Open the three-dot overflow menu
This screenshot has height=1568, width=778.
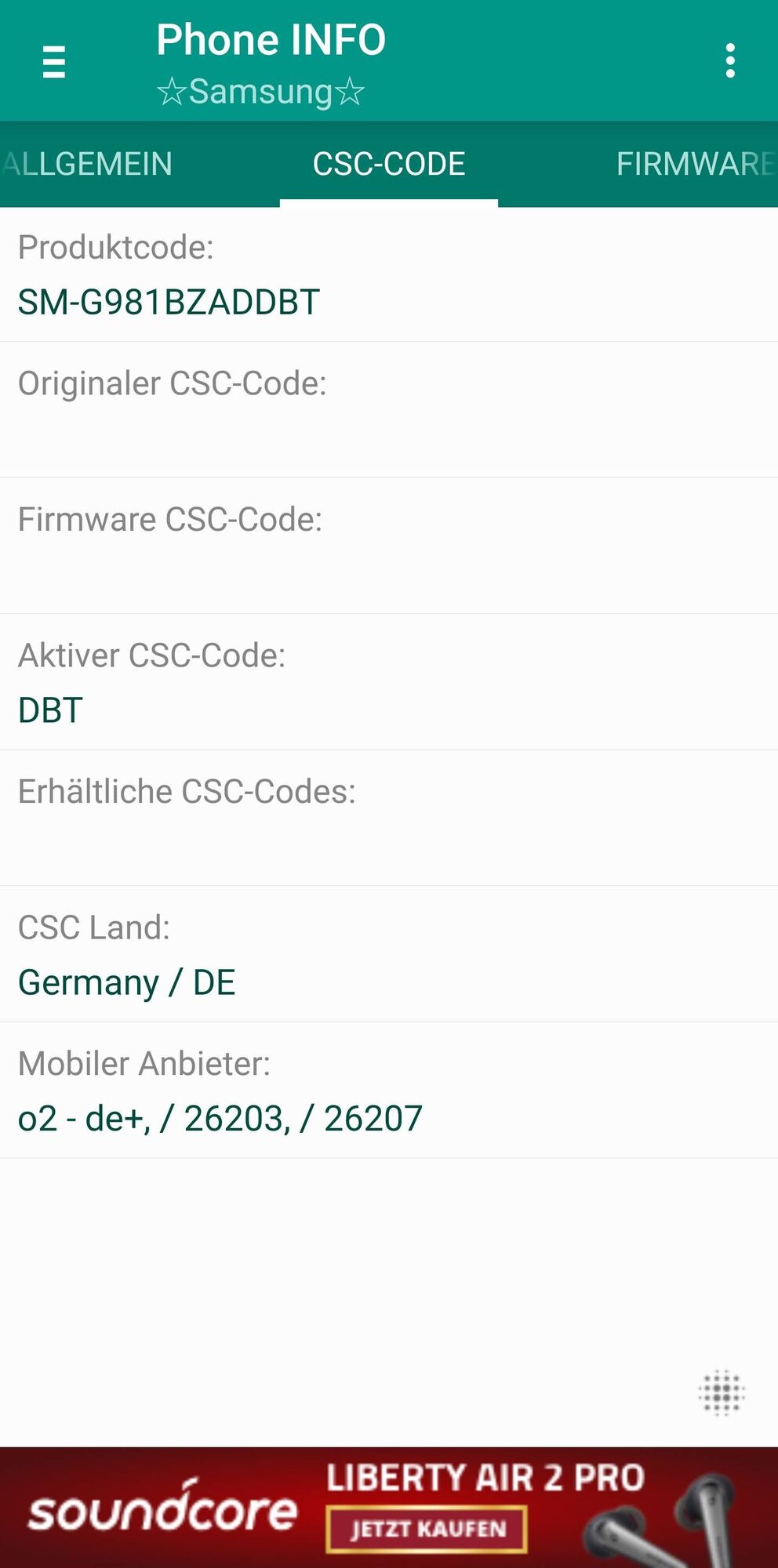(x=730, y=61)
